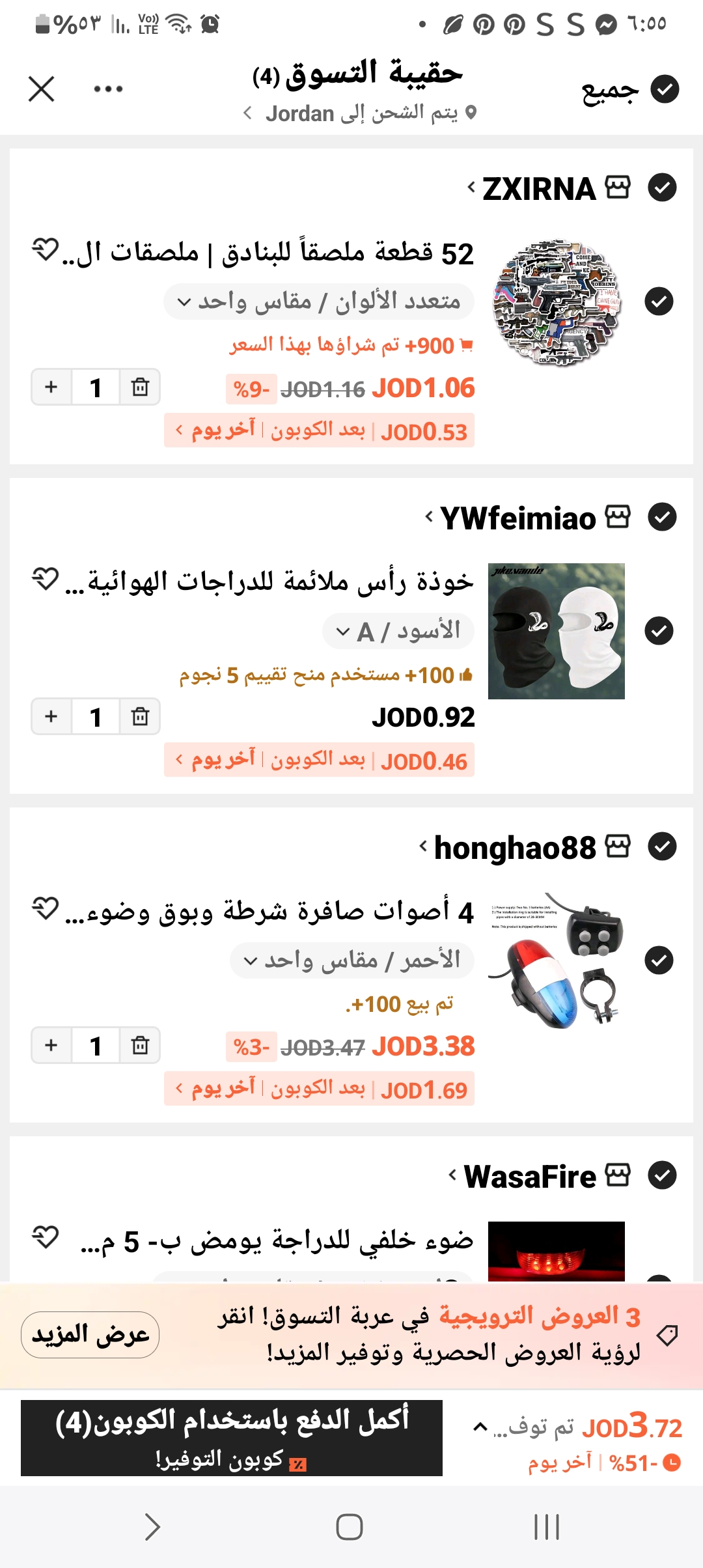
Task: Deselect the WasaFire store checkbox
Action: (662, 1176)
